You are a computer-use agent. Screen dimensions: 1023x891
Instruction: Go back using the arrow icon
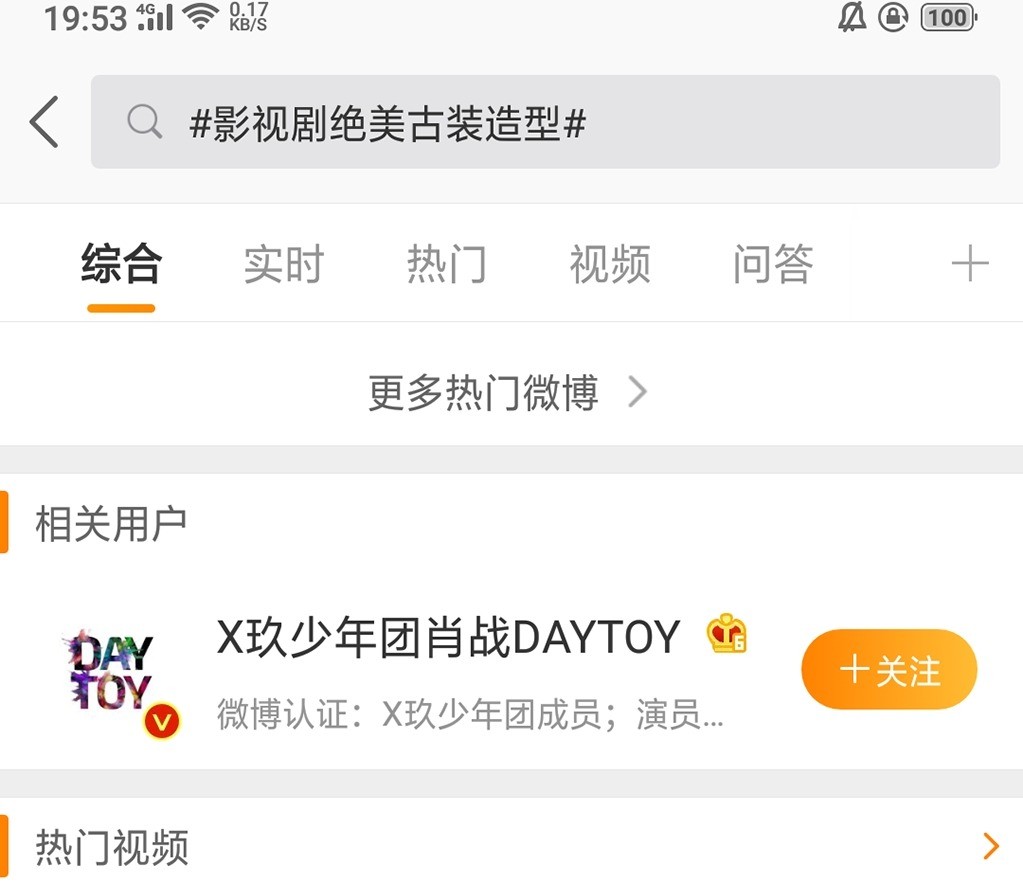(44, 122)
